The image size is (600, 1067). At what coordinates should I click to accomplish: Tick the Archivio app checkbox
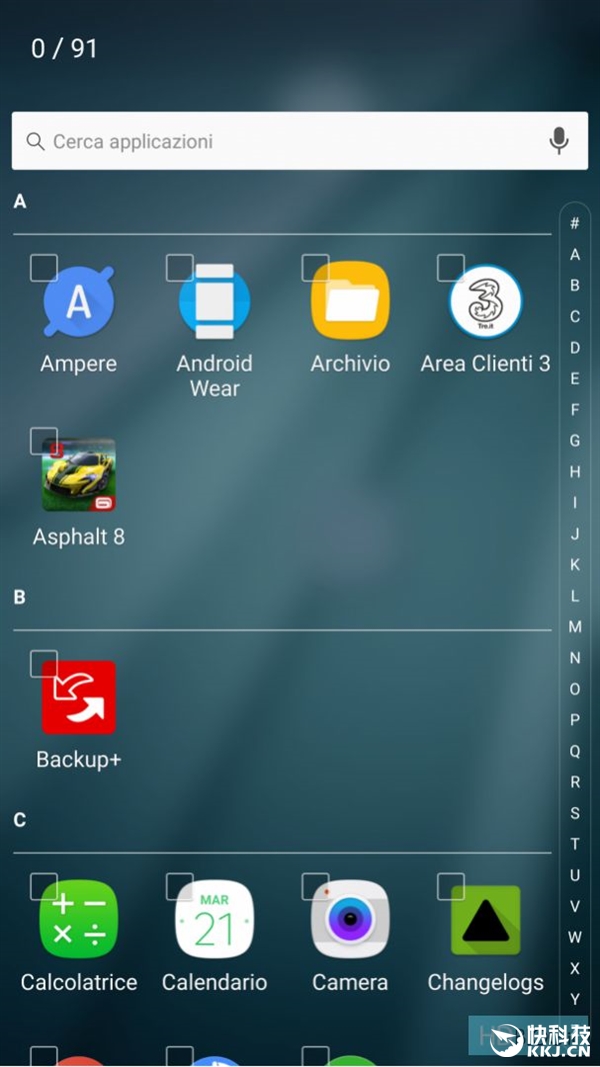(316, 268)
